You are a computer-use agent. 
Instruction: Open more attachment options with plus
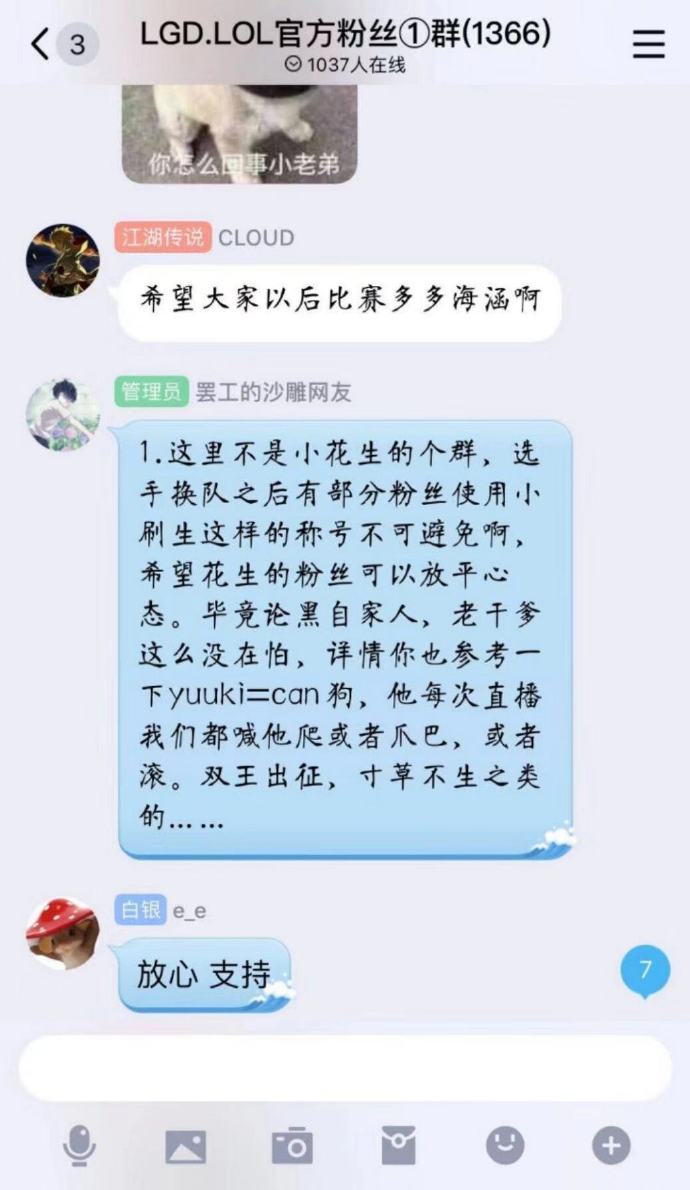point(611,1145)
